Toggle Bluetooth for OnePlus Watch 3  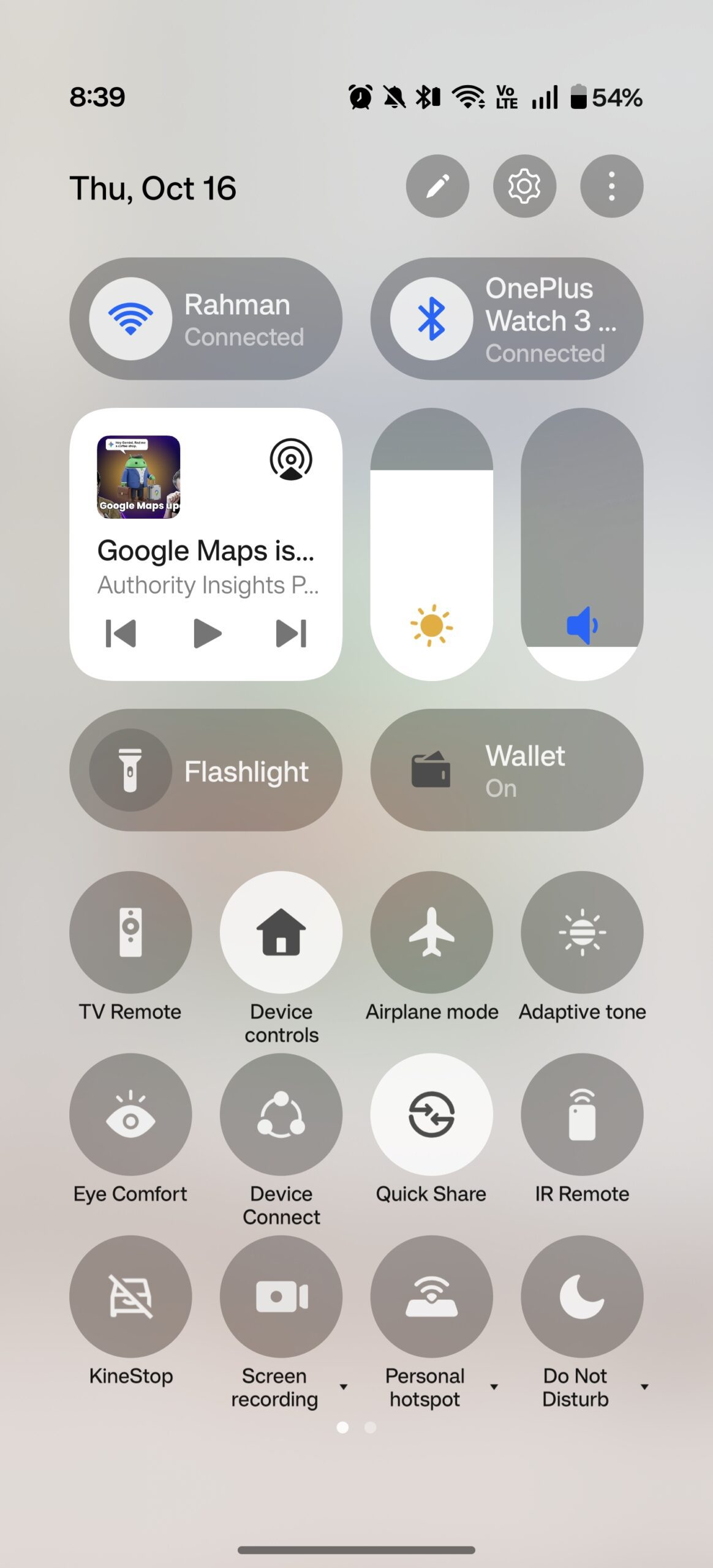[431, 318]
